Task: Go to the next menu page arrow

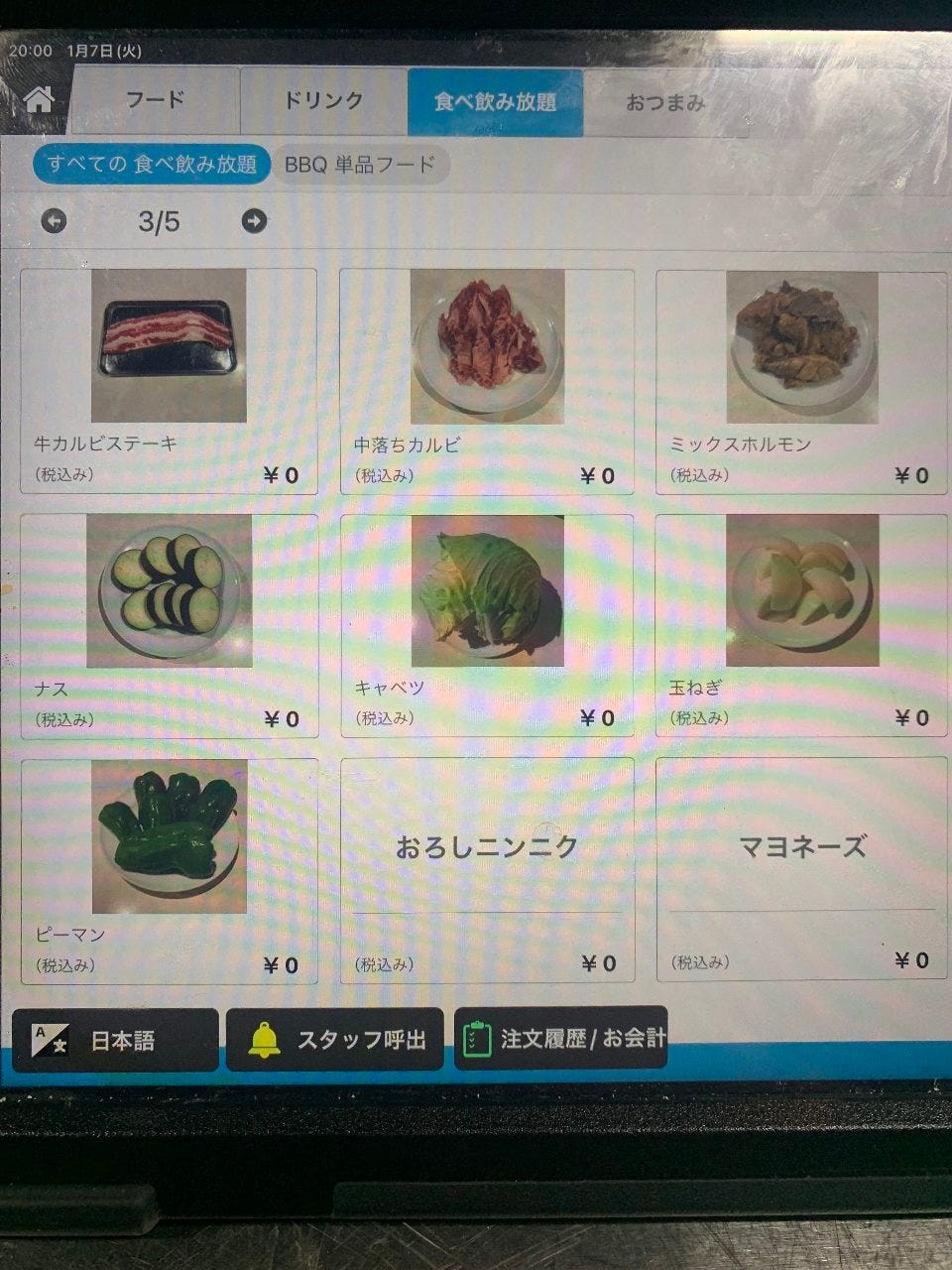Action: (255, 220)
